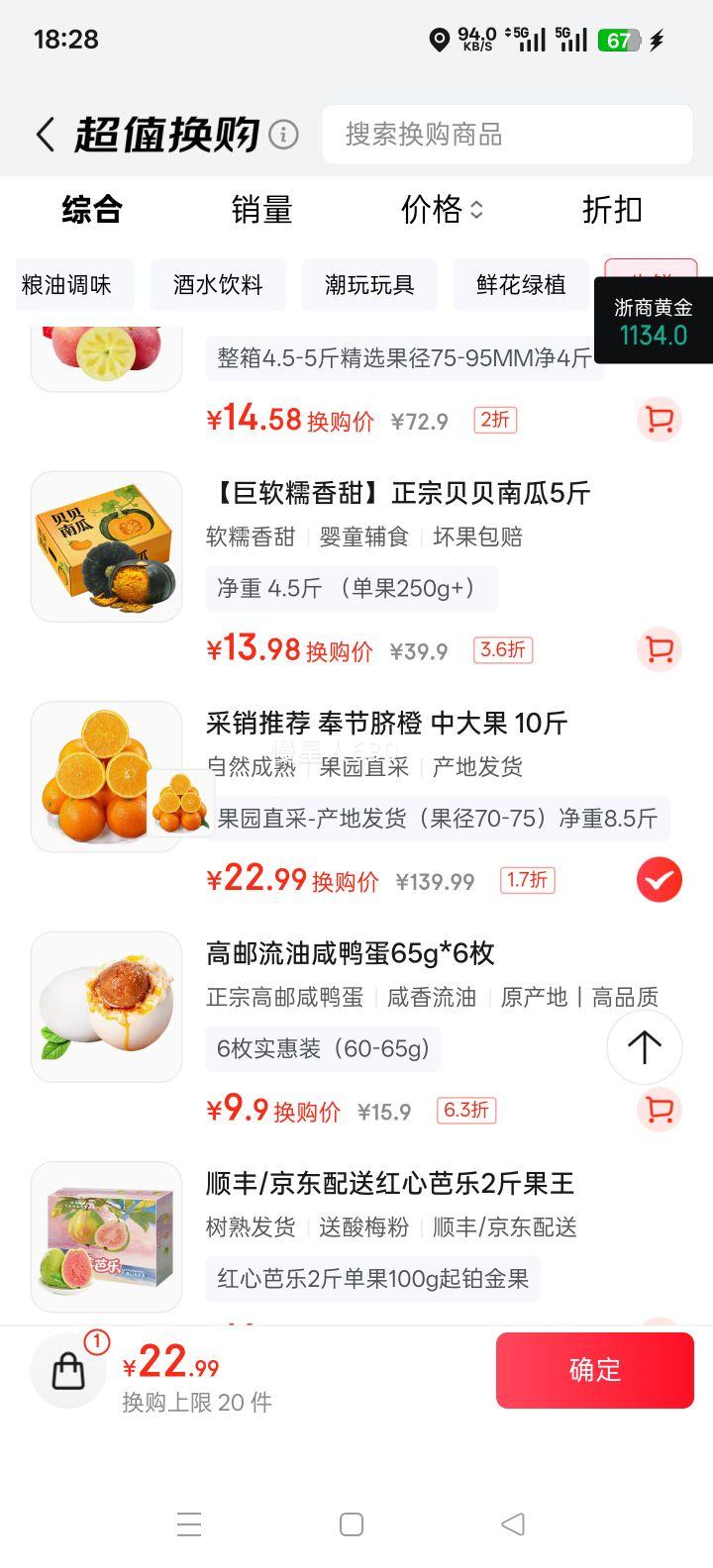713x1568 pixels.
Task: Sort products by 价格
Action: pos(441,210)
